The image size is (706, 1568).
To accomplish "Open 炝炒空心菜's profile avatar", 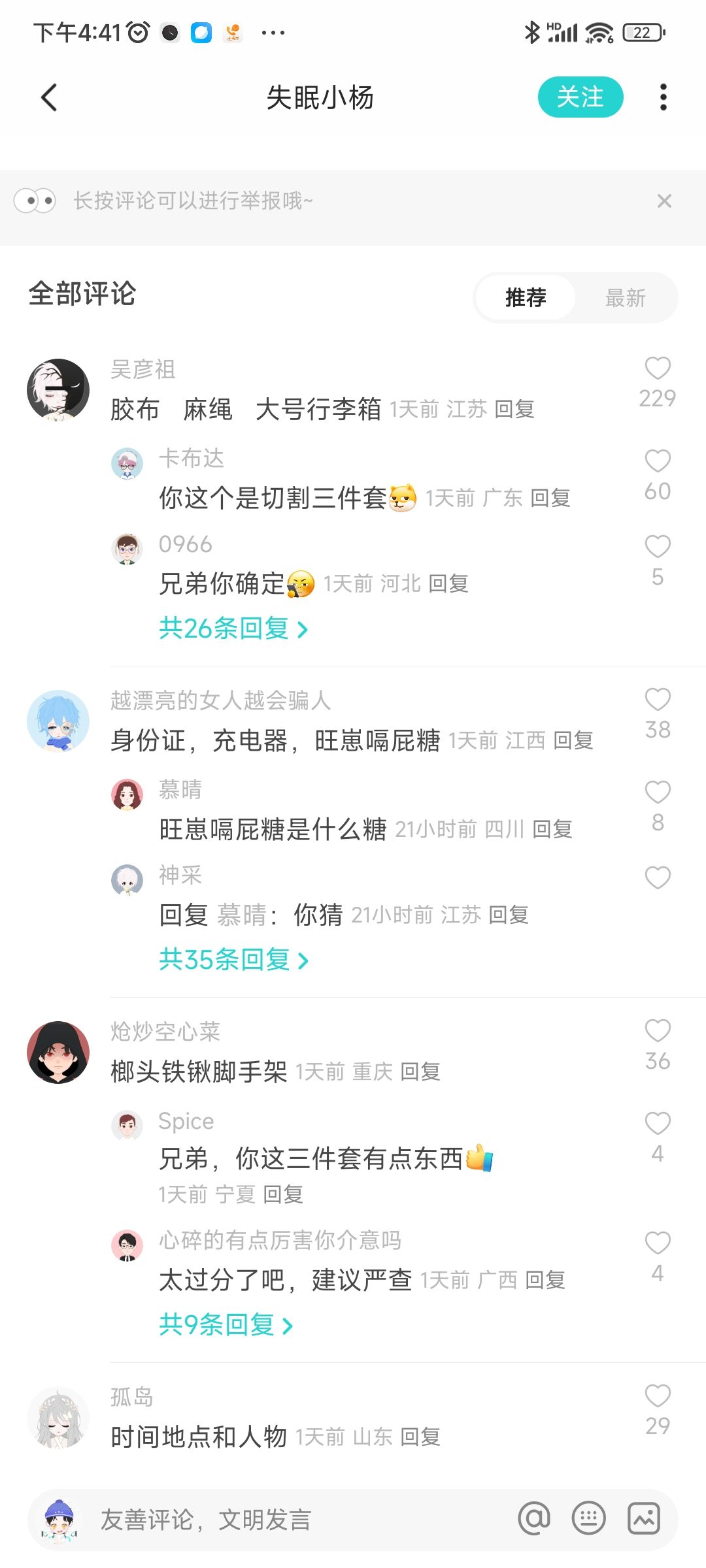I will 58,1053.
